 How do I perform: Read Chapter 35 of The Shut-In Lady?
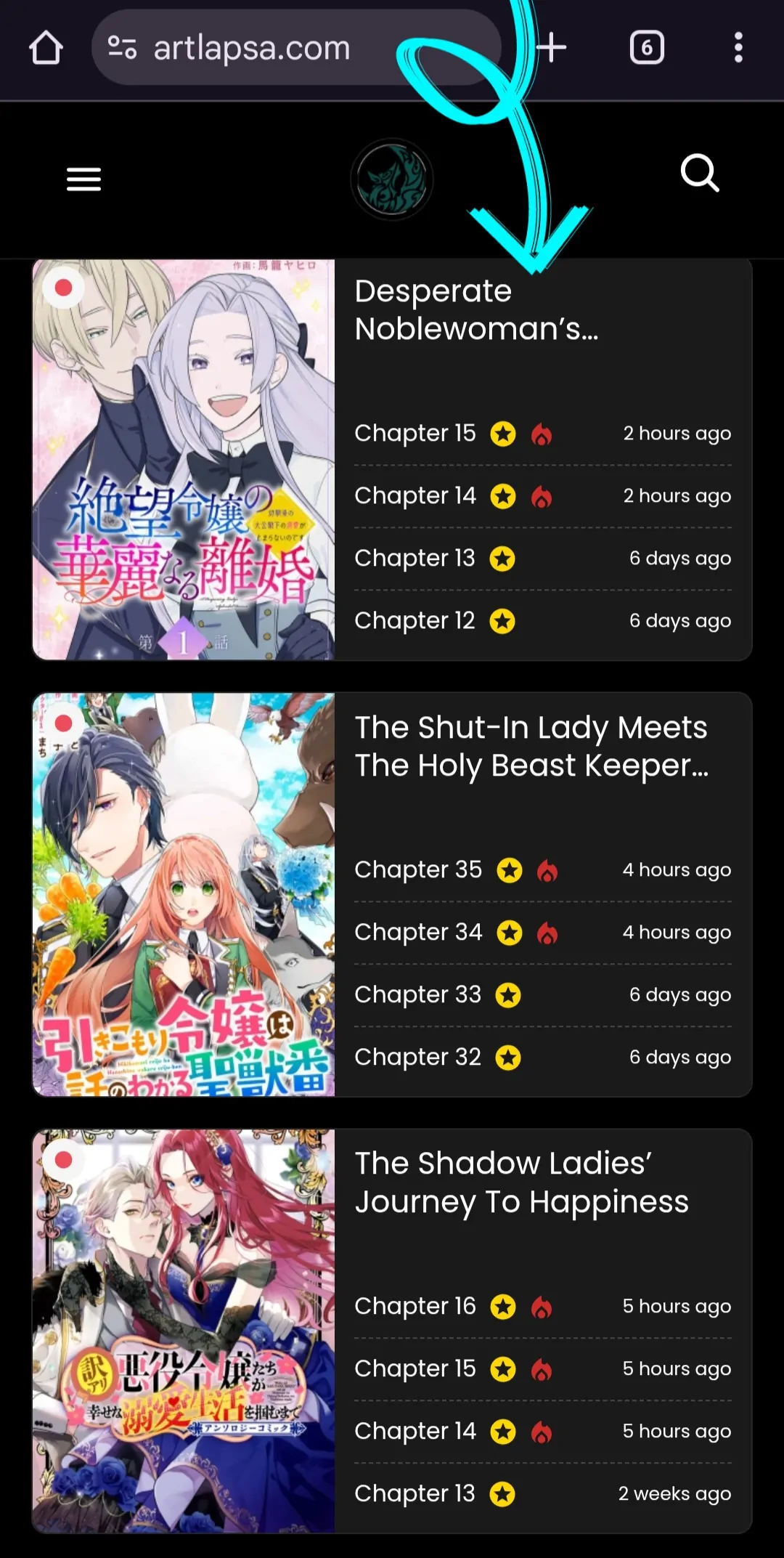coord(417,870)
